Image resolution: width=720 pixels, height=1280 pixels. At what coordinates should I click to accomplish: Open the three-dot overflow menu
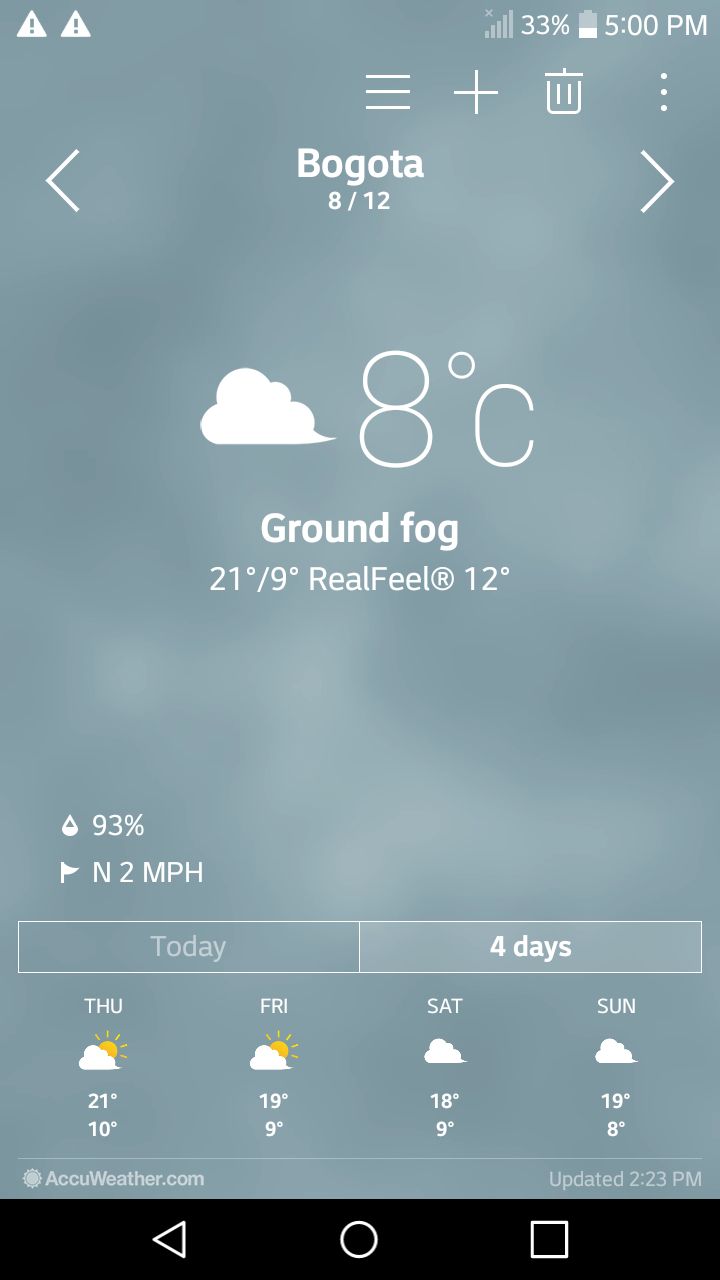[x=663, y=93]
